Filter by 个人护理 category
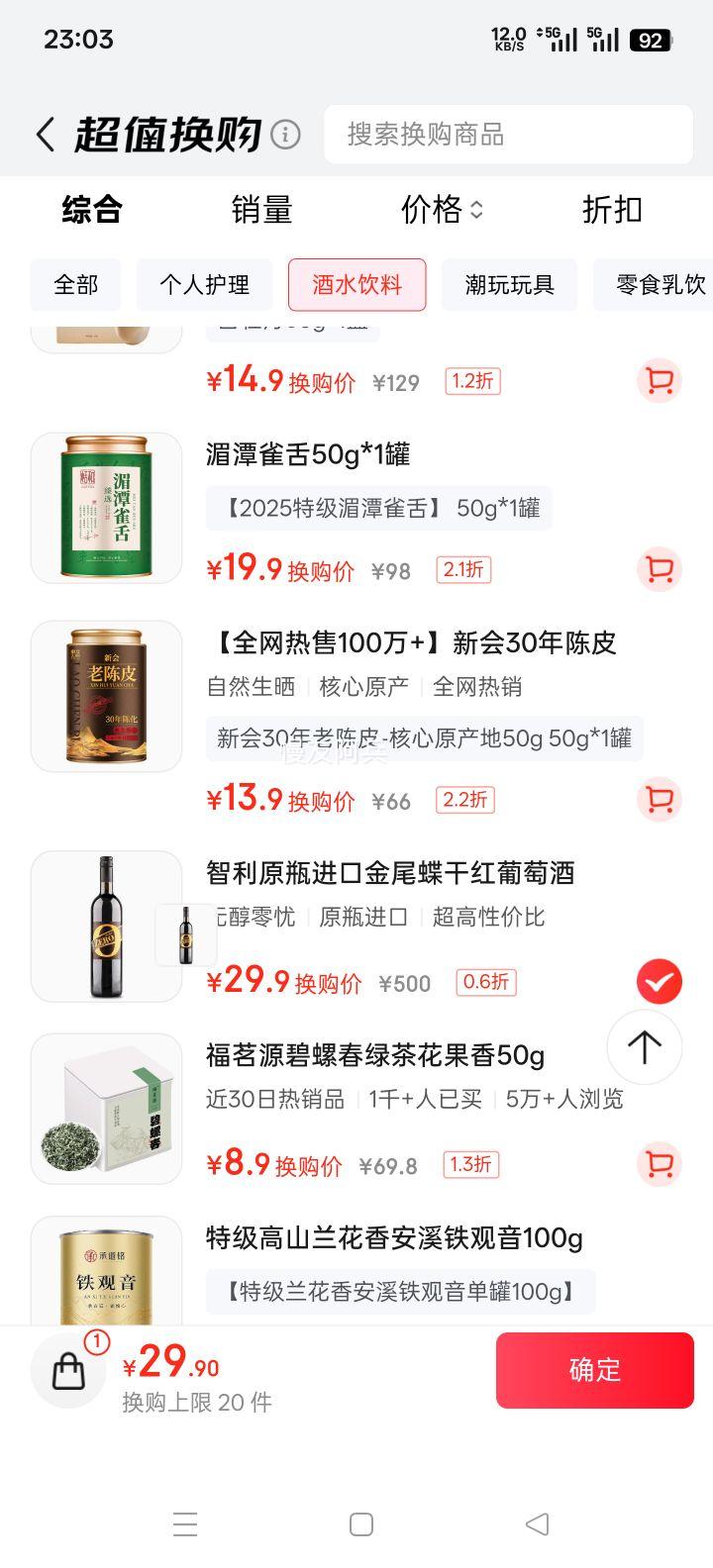 point(205,285)
